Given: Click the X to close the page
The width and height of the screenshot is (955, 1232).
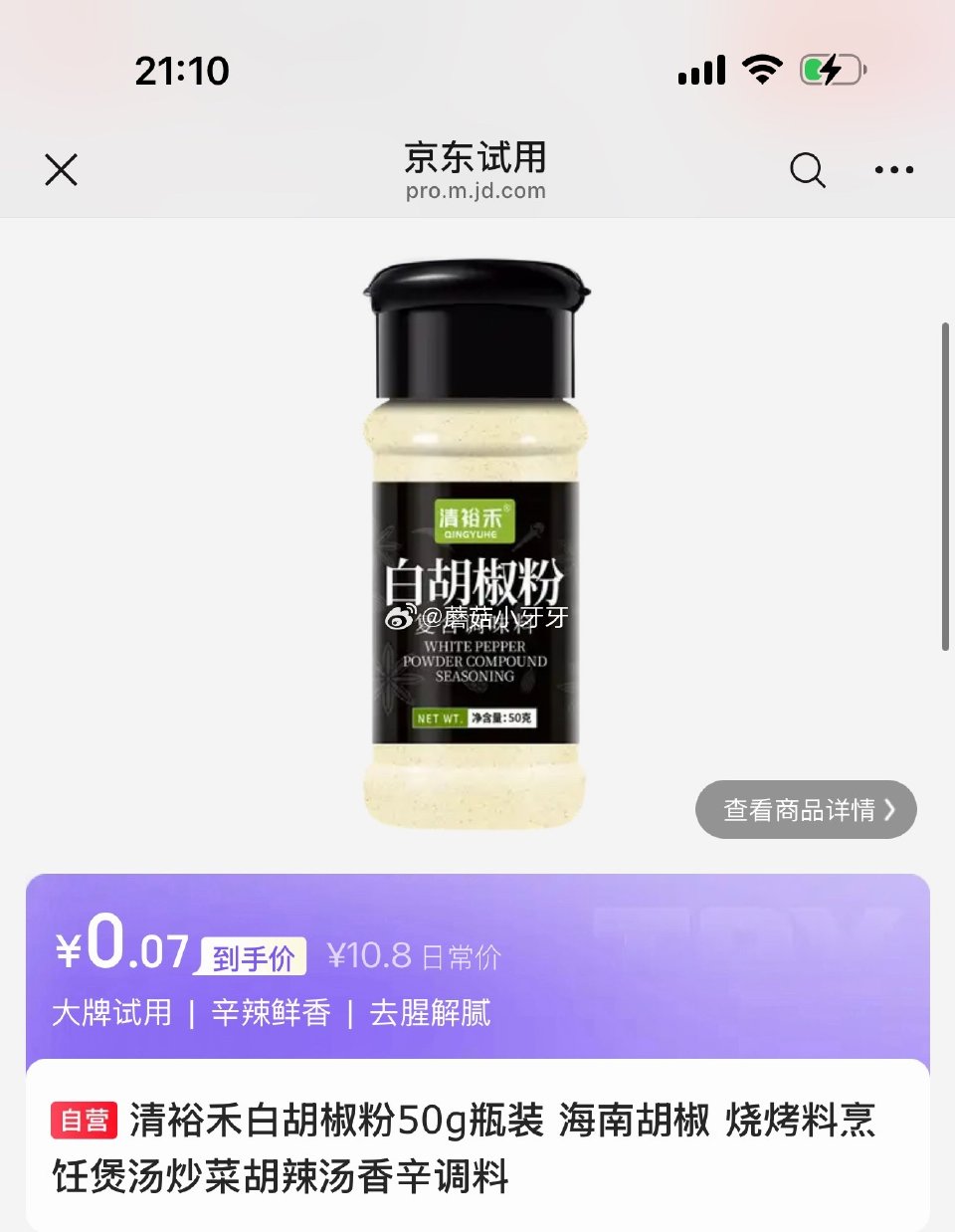Looking at the screenshot, I should click(61, 170).
